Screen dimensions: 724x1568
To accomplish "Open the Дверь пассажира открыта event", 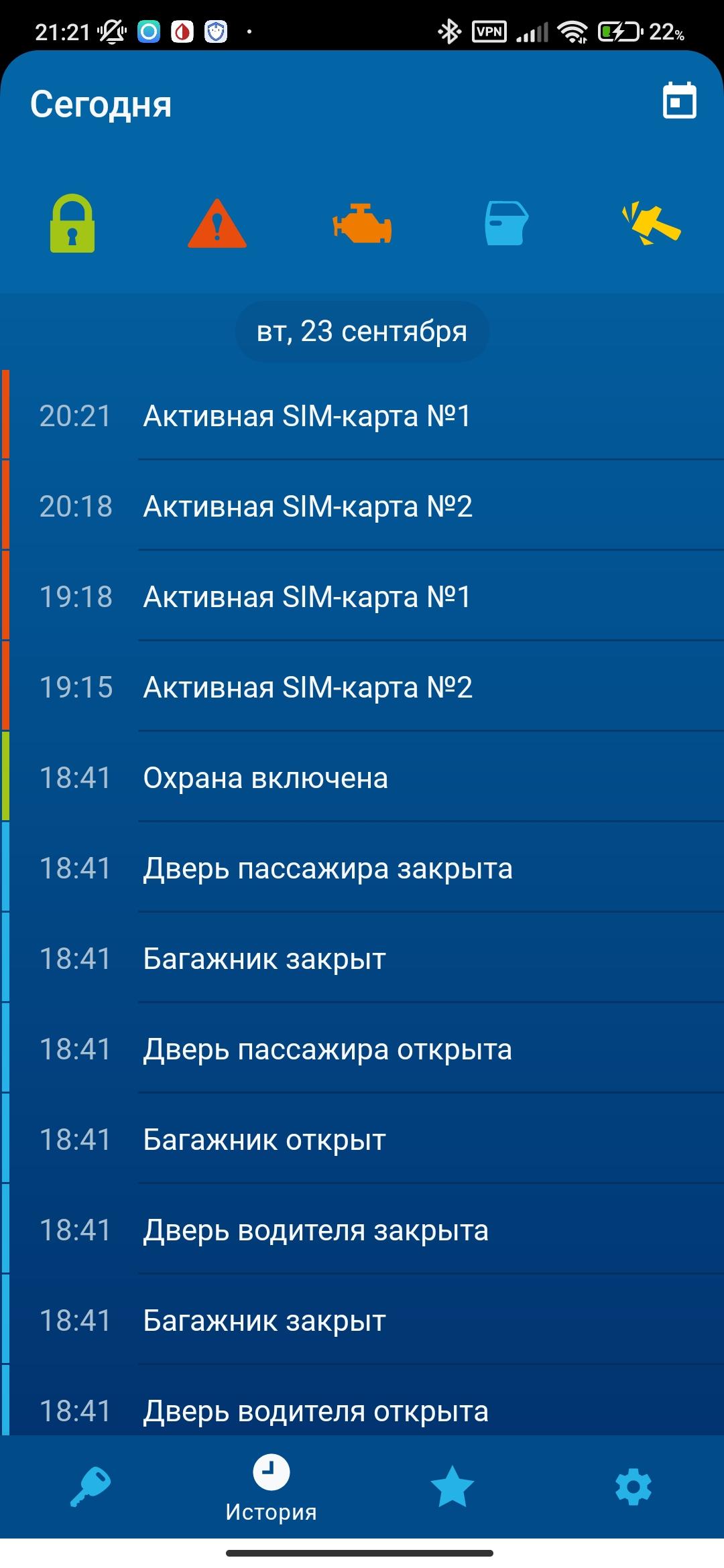I will coord(362,1049).
